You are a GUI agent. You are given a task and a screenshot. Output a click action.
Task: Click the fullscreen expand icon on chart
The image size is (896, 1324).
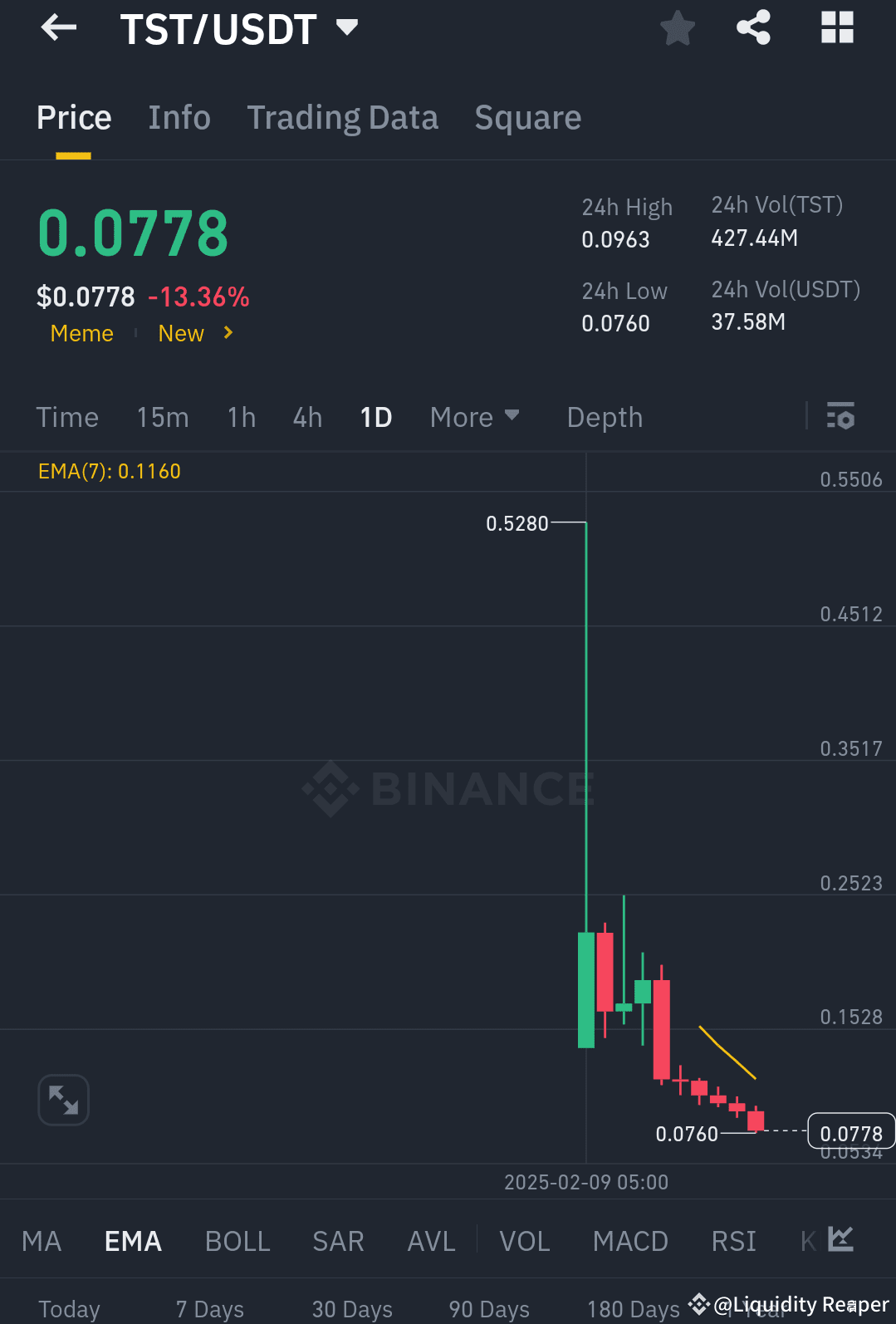63,1099
